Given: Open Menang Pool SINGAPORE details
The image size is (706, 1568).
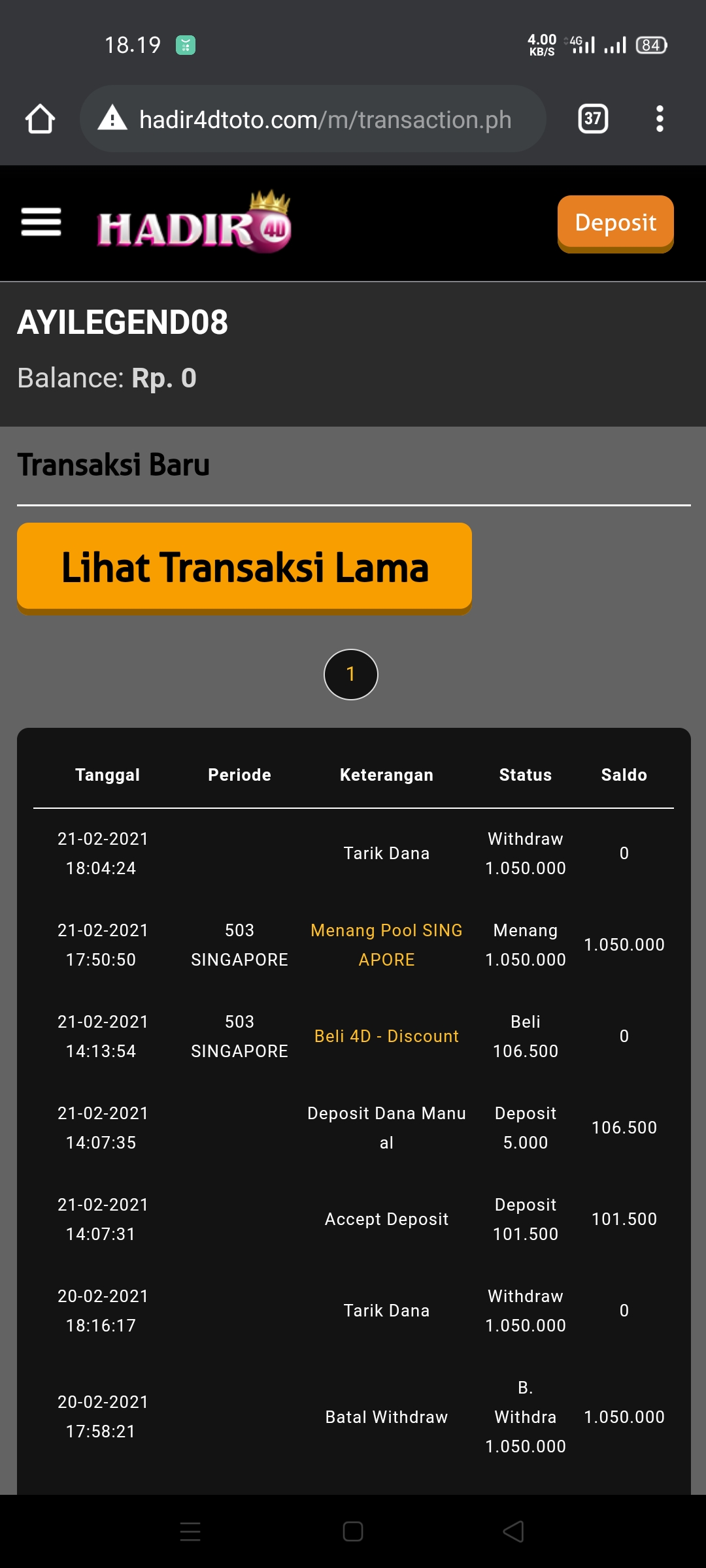Looking at the screenshot, I should click(x=386, y=945).
